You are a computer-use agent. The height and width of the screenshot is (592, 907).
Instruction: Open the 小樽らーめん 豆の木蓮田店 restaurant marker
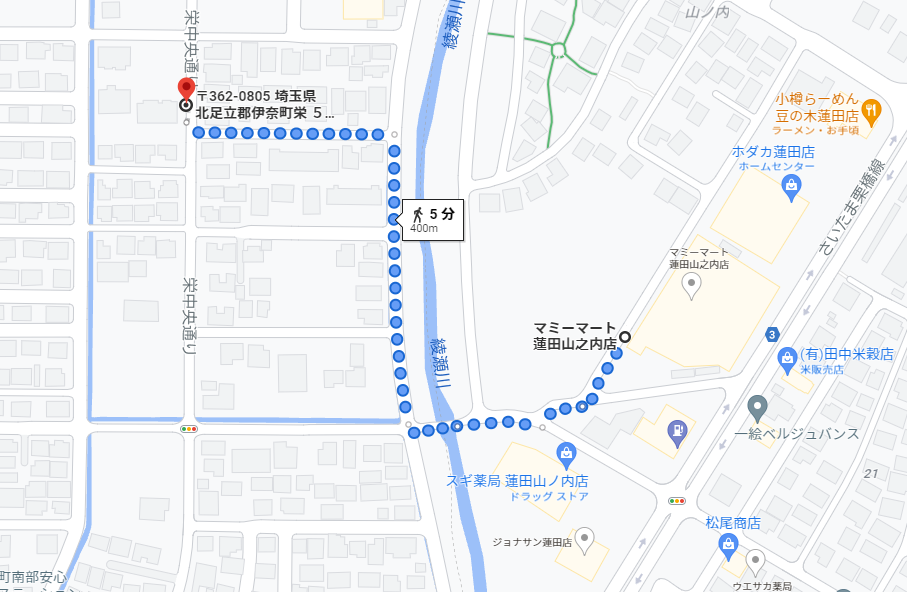[871, 109]
